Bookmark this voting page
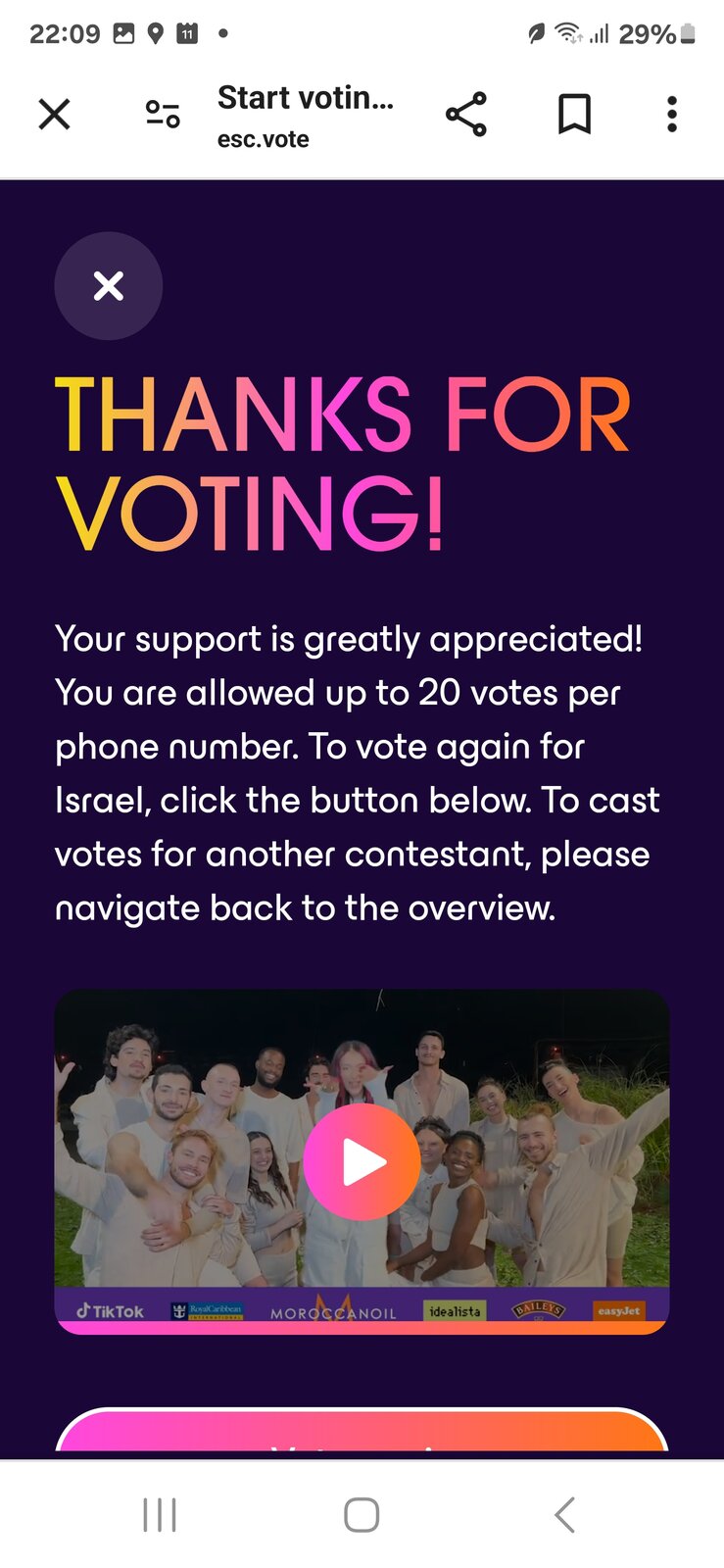 click(574, 115)
